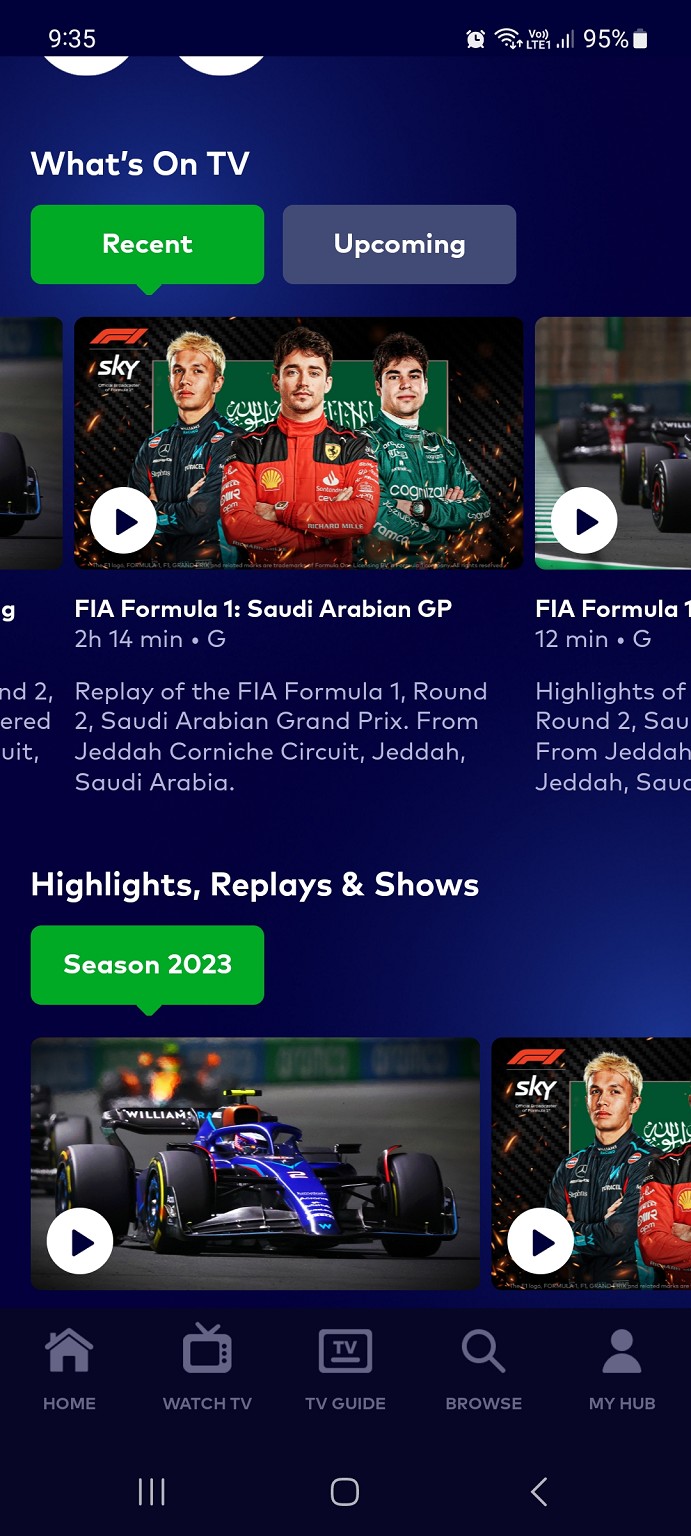Tap the system back button
The height and width of the screenshot is (1536, 691).
538,1492
